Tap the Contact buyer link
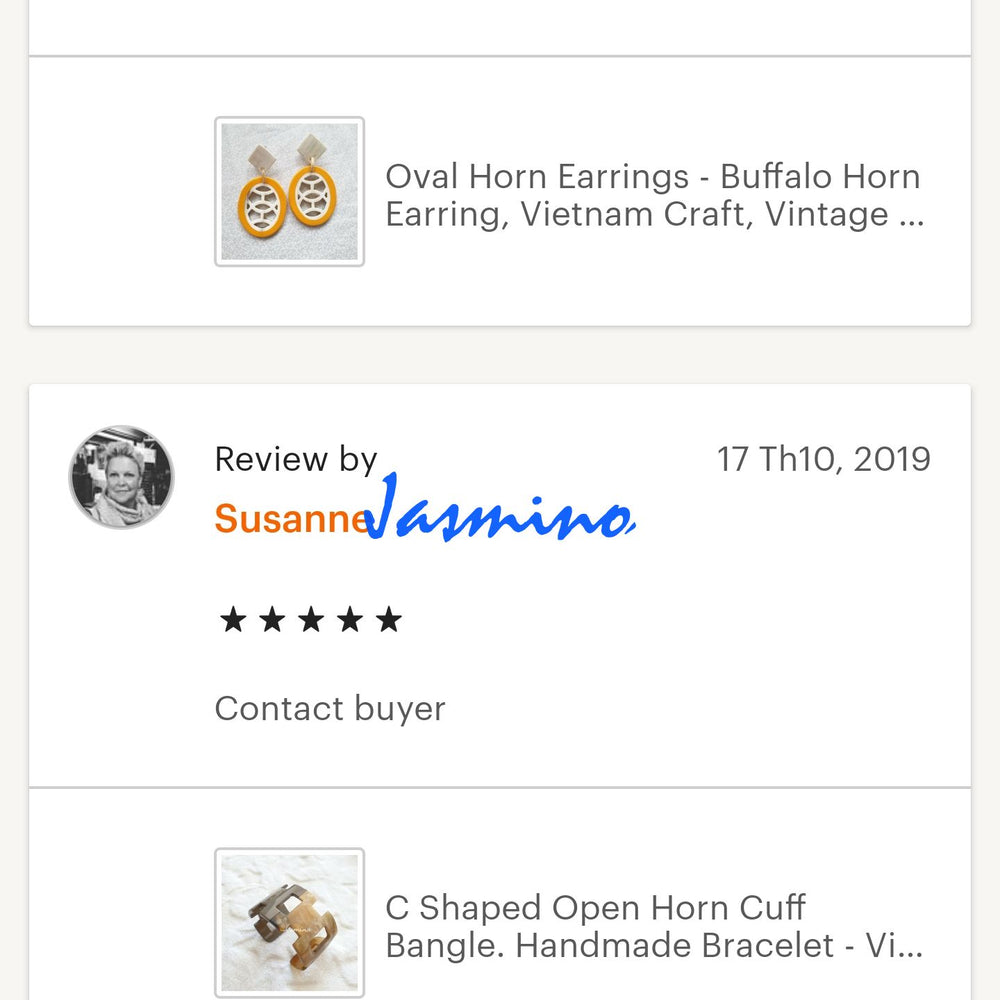Image resolution: width=1000 pixels, height=1000 pixels. 330,708
